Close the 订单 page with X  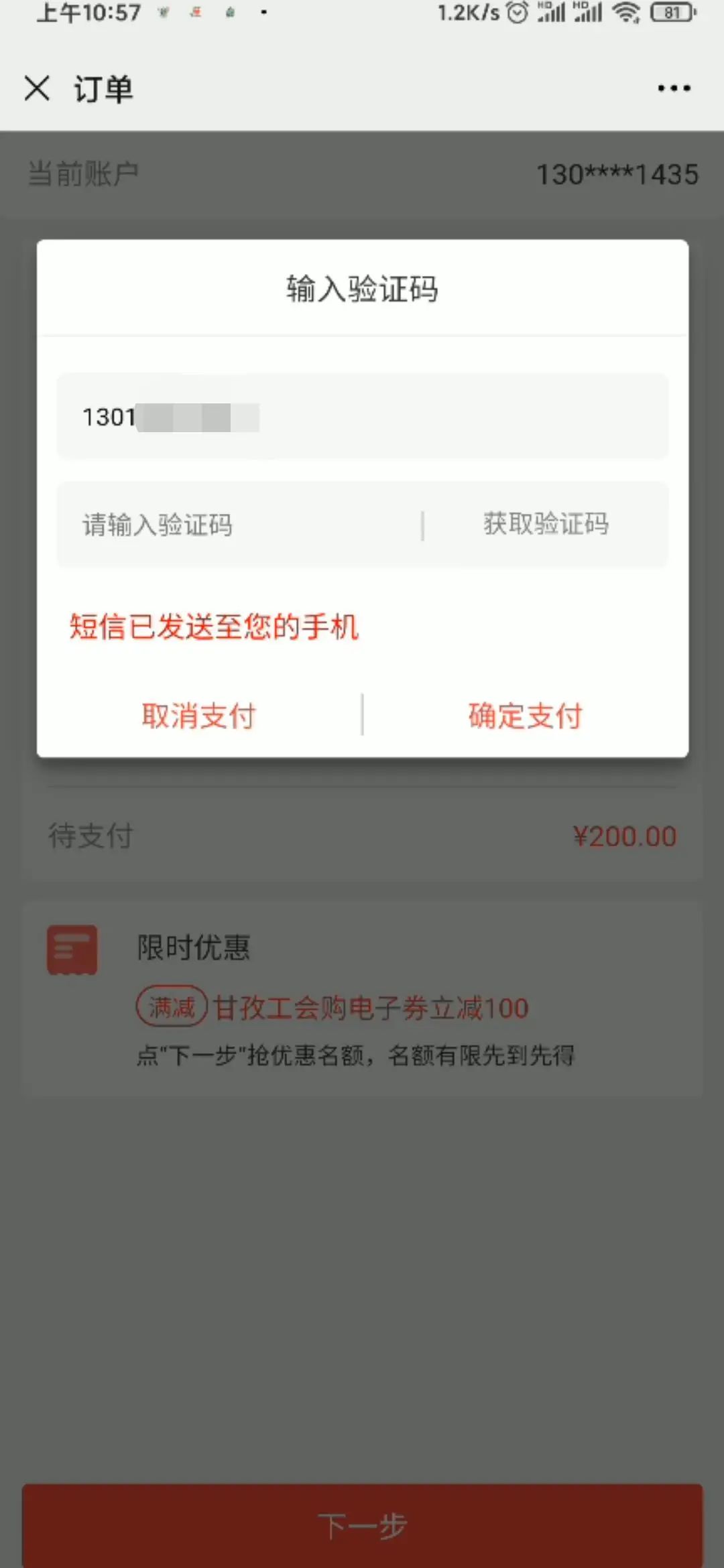(37, 88)
